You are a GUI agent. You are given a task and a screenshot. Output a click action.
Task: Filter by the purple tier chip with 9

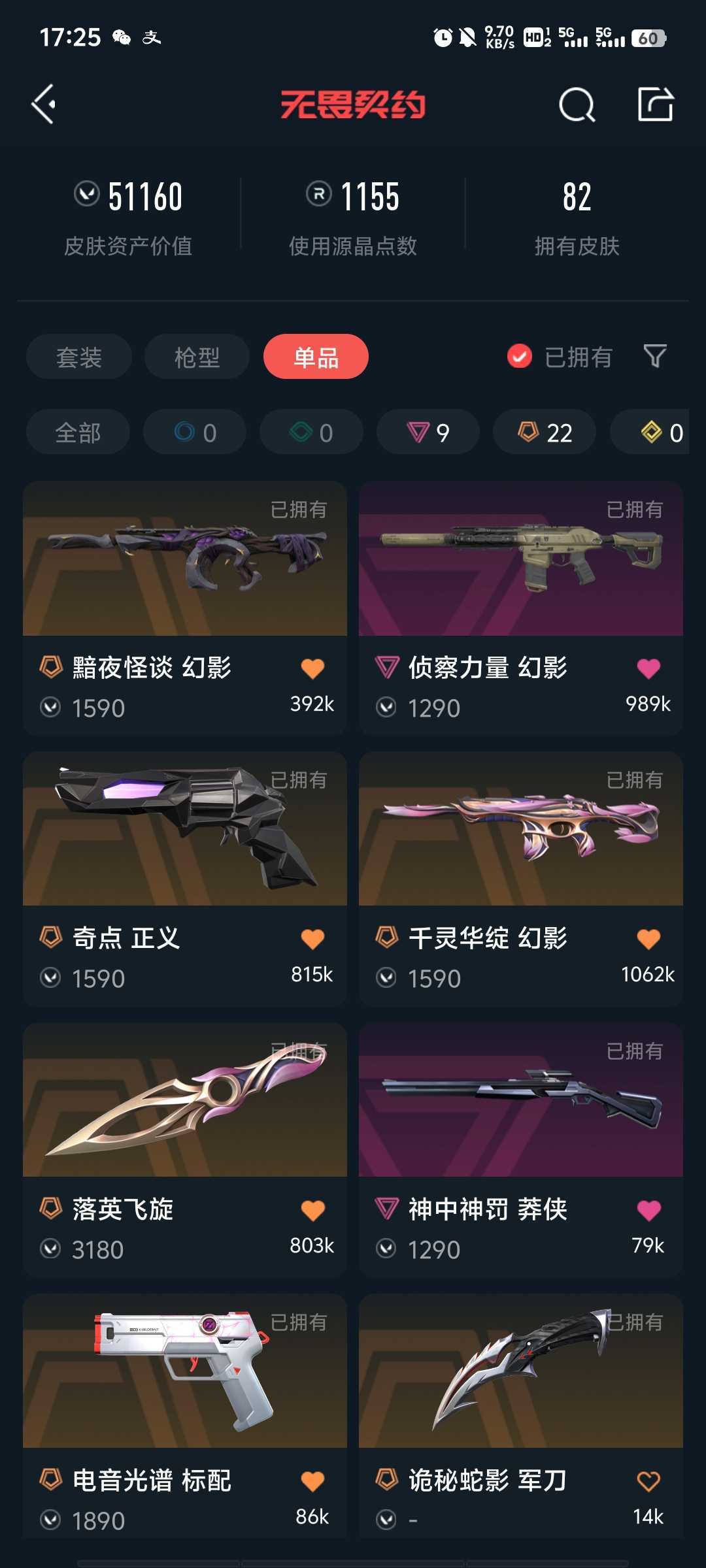point(428,432)
